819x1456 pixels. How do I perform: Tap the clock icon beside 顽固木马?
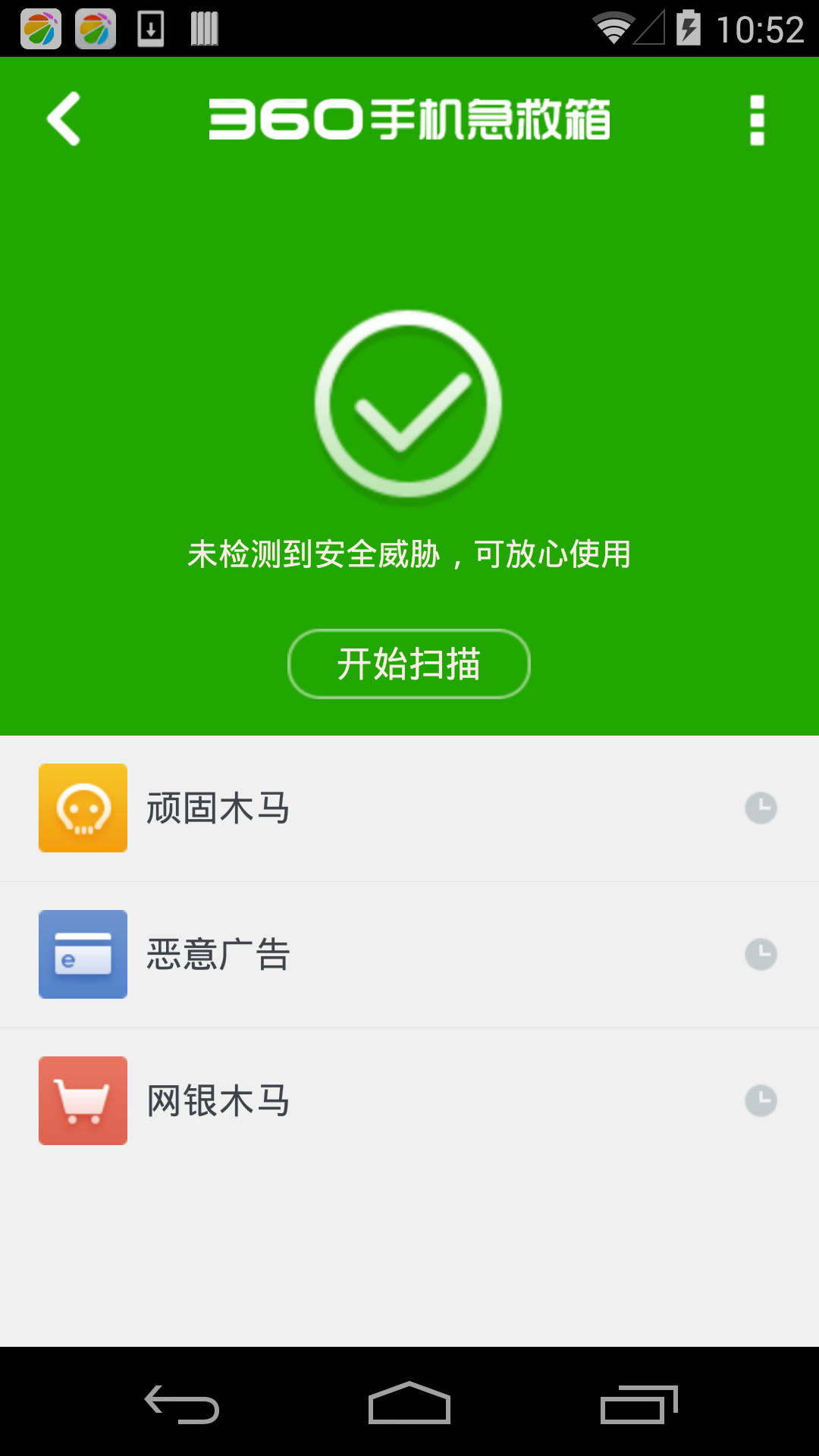(763, 807)
